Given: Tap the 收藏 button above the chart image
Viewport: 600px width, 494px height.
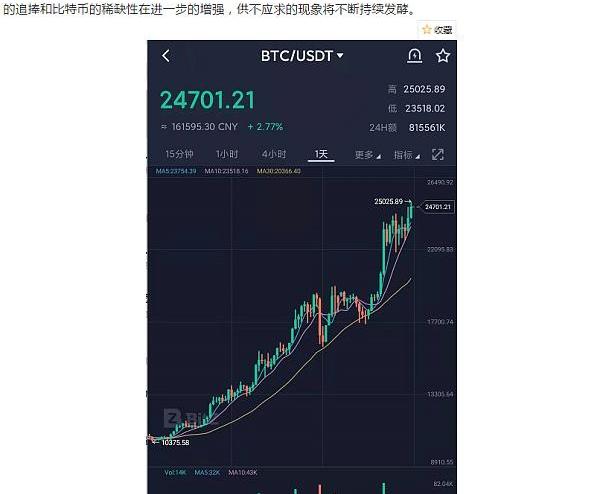Looking at the screenshot, I should (x=436, y=31).
